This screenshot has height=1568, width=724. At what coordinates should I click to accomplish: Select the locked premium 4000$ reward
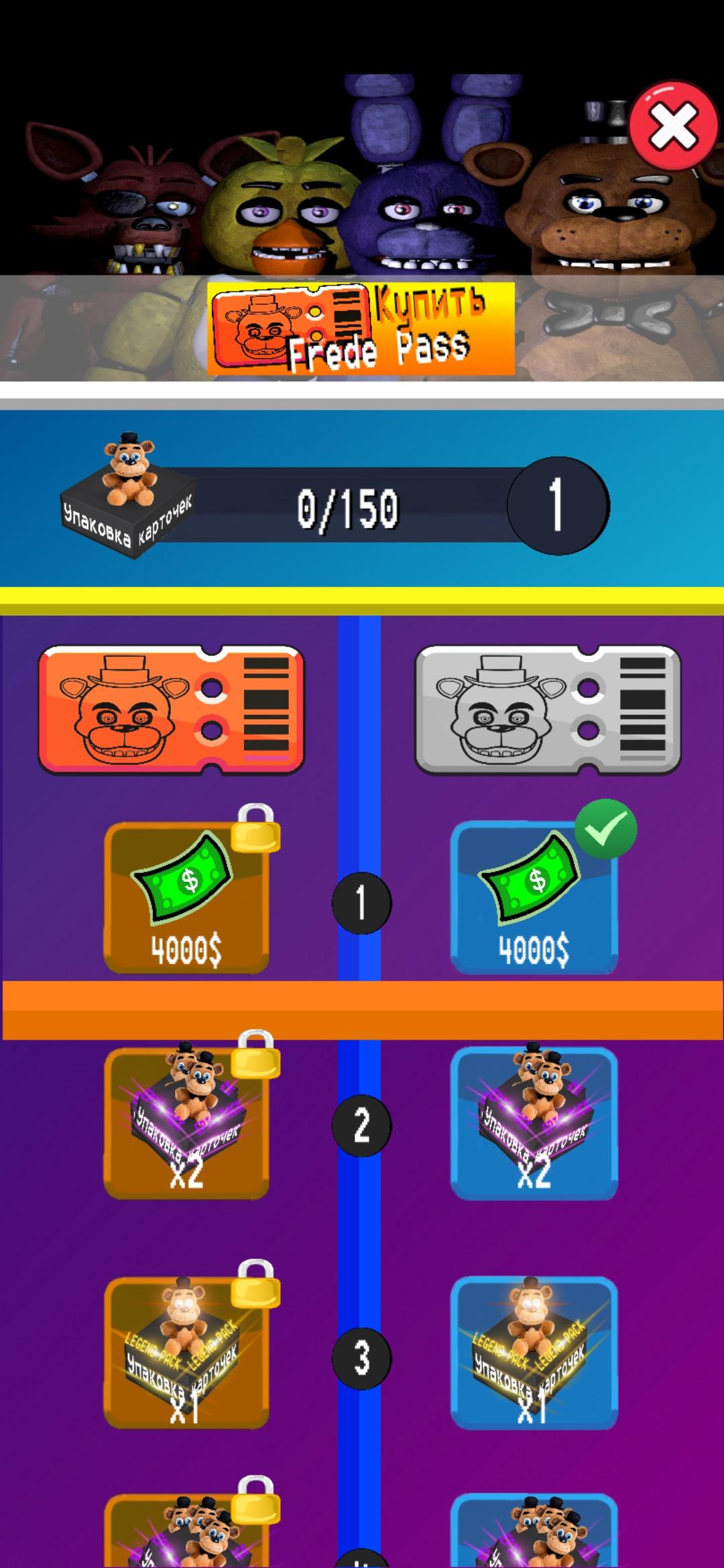tap(186, 898)
